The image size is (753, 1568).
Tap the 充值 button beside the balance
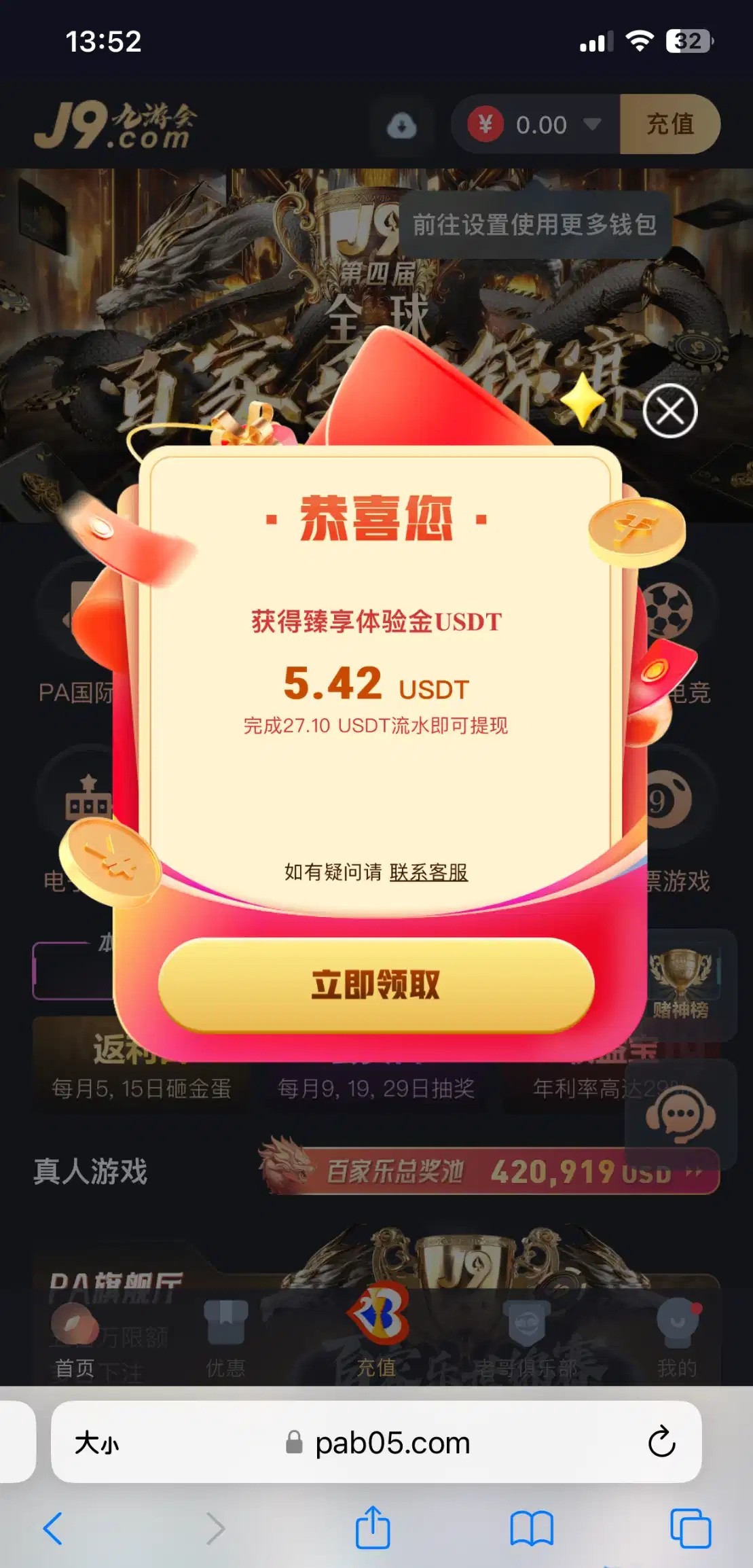(x=669, y=124)
